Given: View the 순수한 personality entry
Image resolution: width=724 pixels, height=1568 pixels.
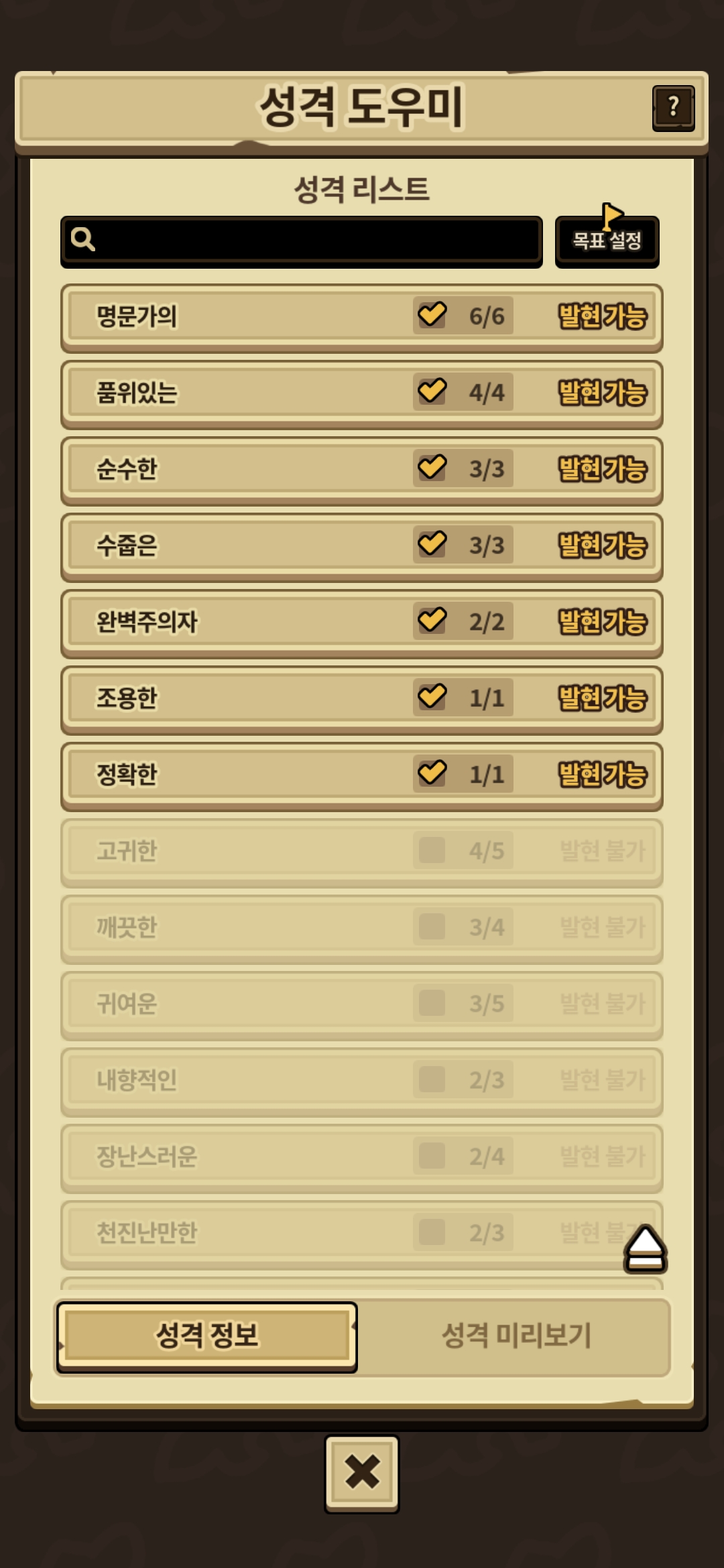Looking at the screenshot, I should coord(361,470).
